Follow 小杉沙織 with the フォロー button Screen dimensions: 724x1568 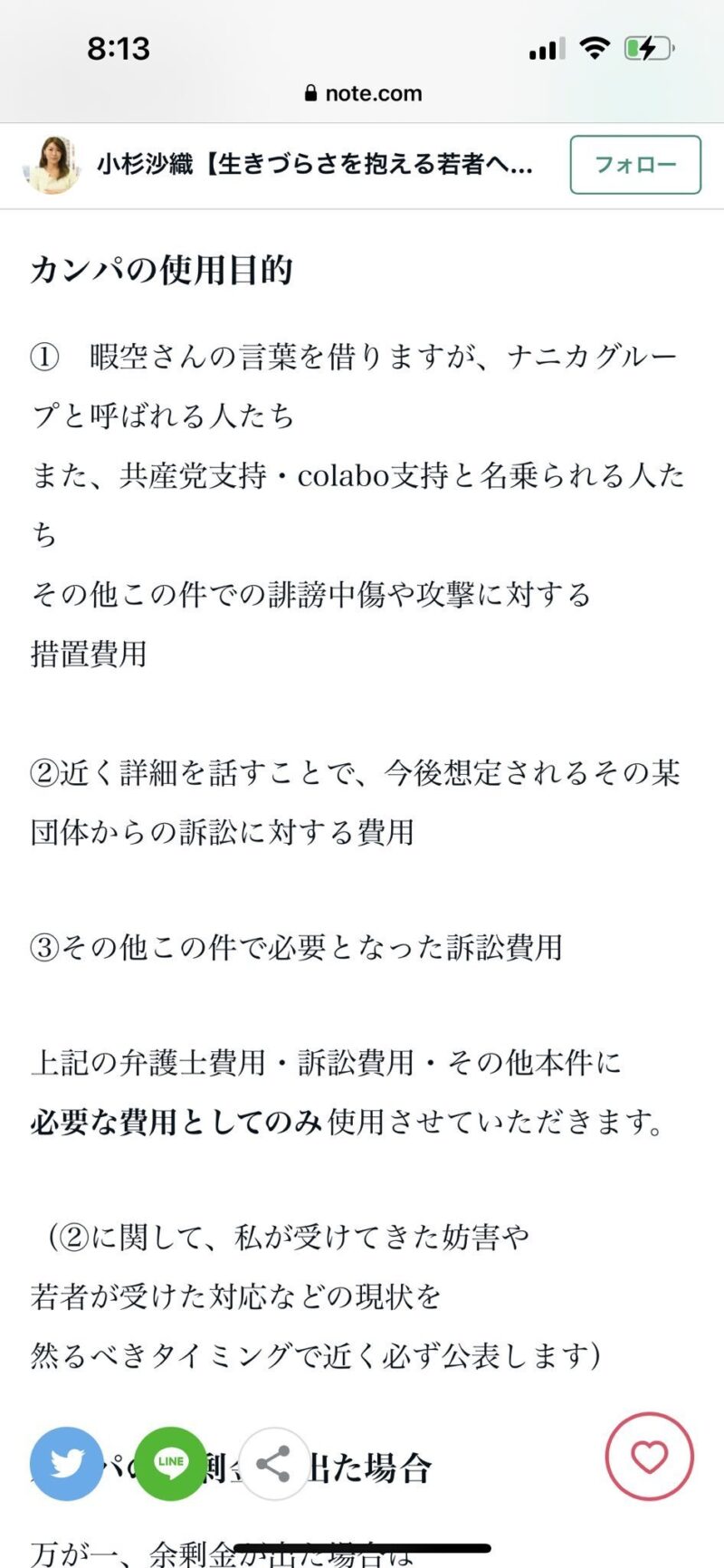pos(635,165)
